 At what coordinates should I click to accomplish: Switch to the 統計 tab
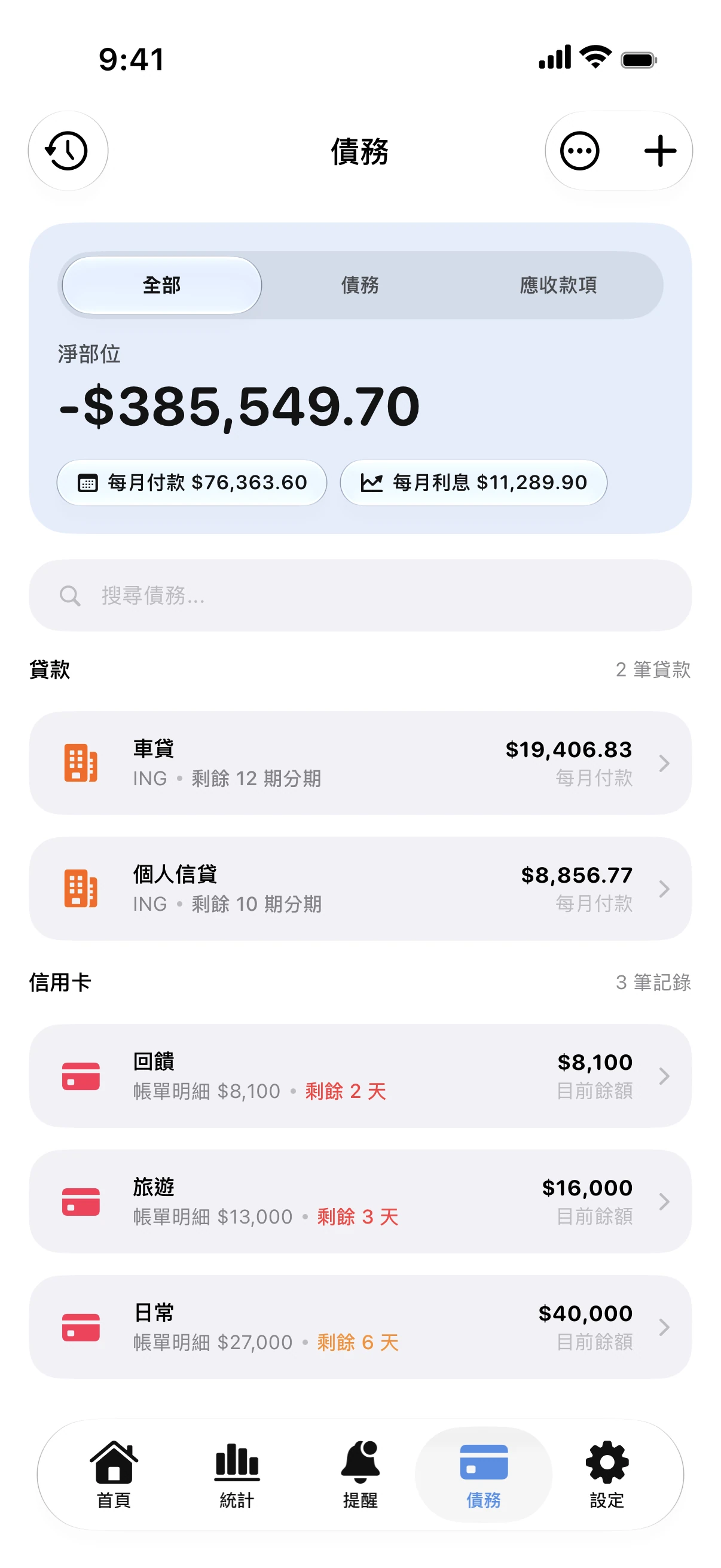click(237, 1474)
